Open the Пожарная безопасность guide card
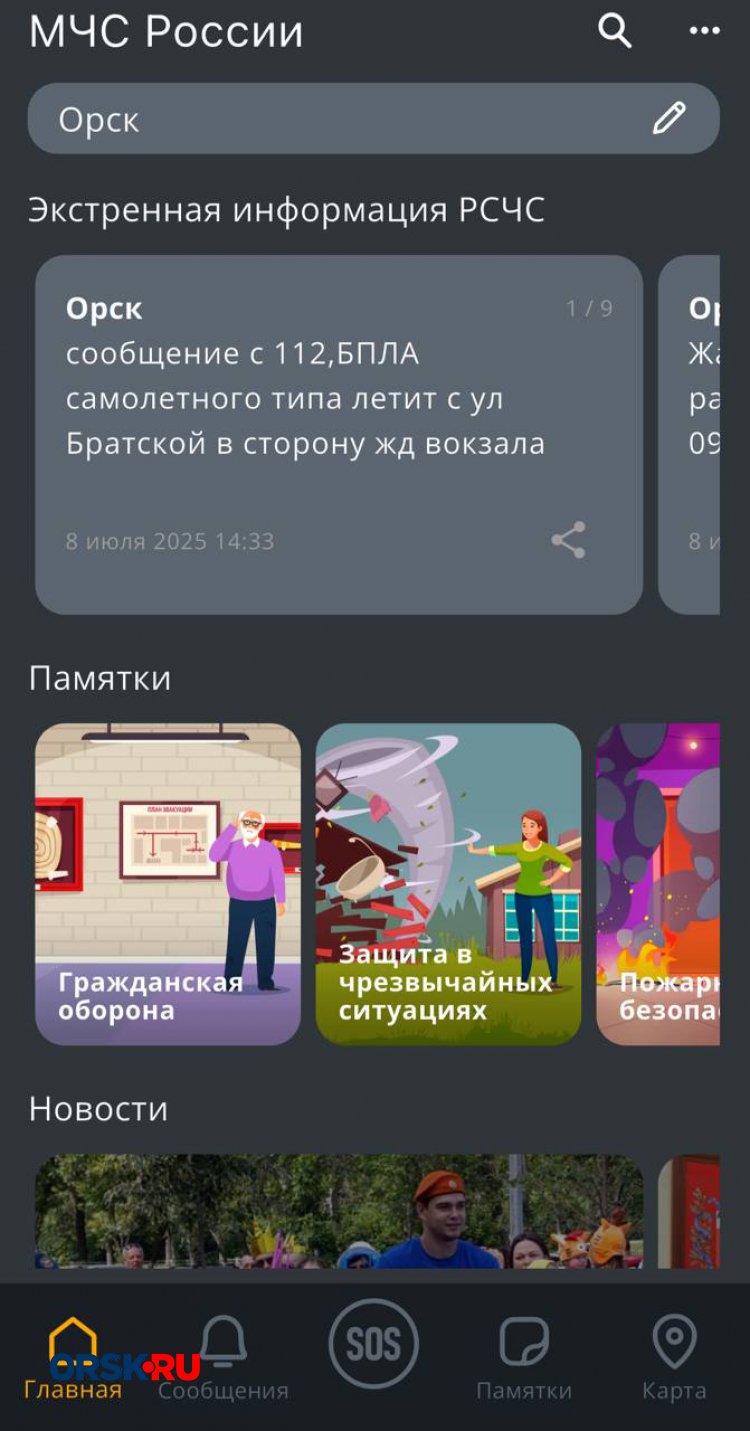This screenshot has width=750, height=1431. tap(660, 884)
